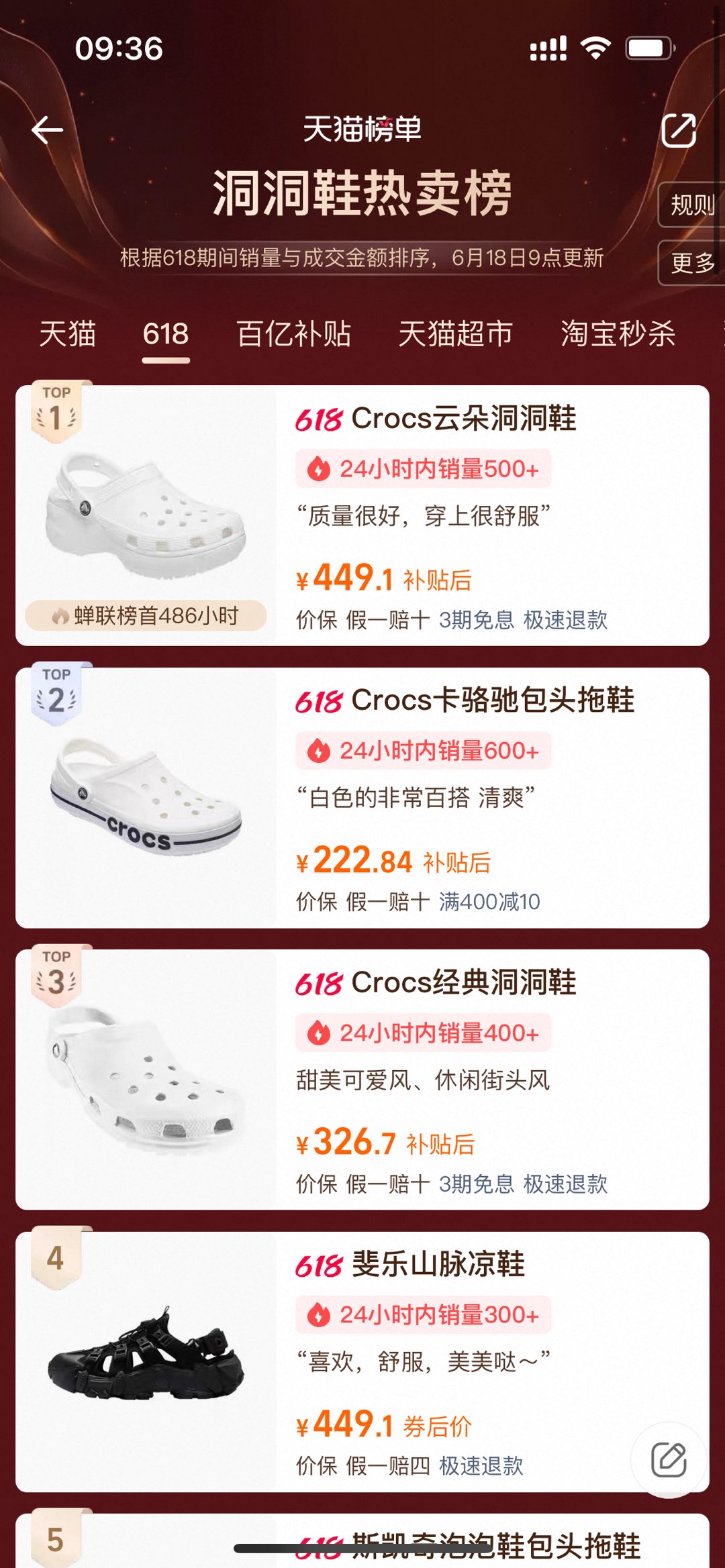Share this ranking list
Viewport: 725px width, 1568px height.
point(679,130)
